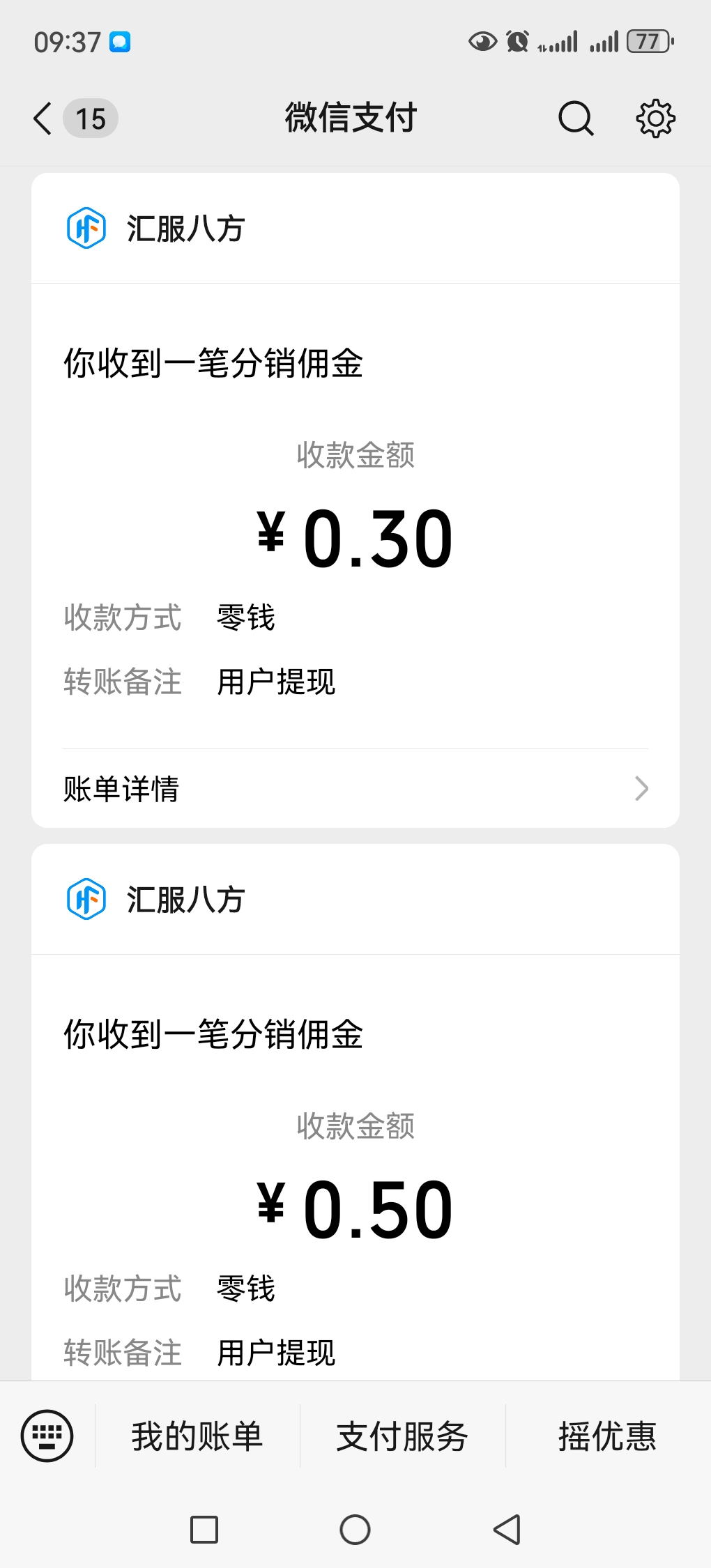Tap the eye status bar icon
The width and height of the screenshot is (711, 1568).
481,42
